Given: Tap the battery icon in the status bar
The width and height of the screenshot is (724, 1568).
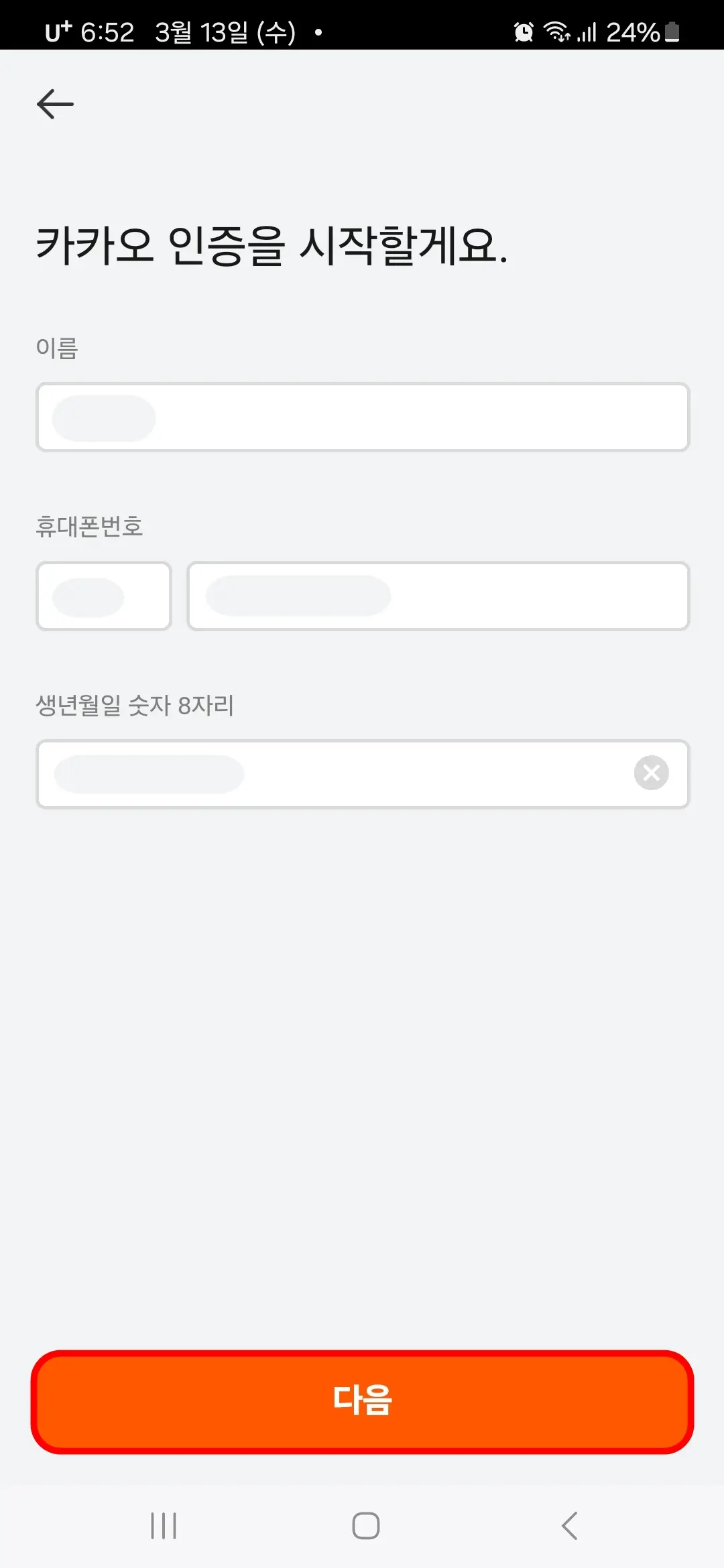Looking at the screenshot, I should [672, 30].
